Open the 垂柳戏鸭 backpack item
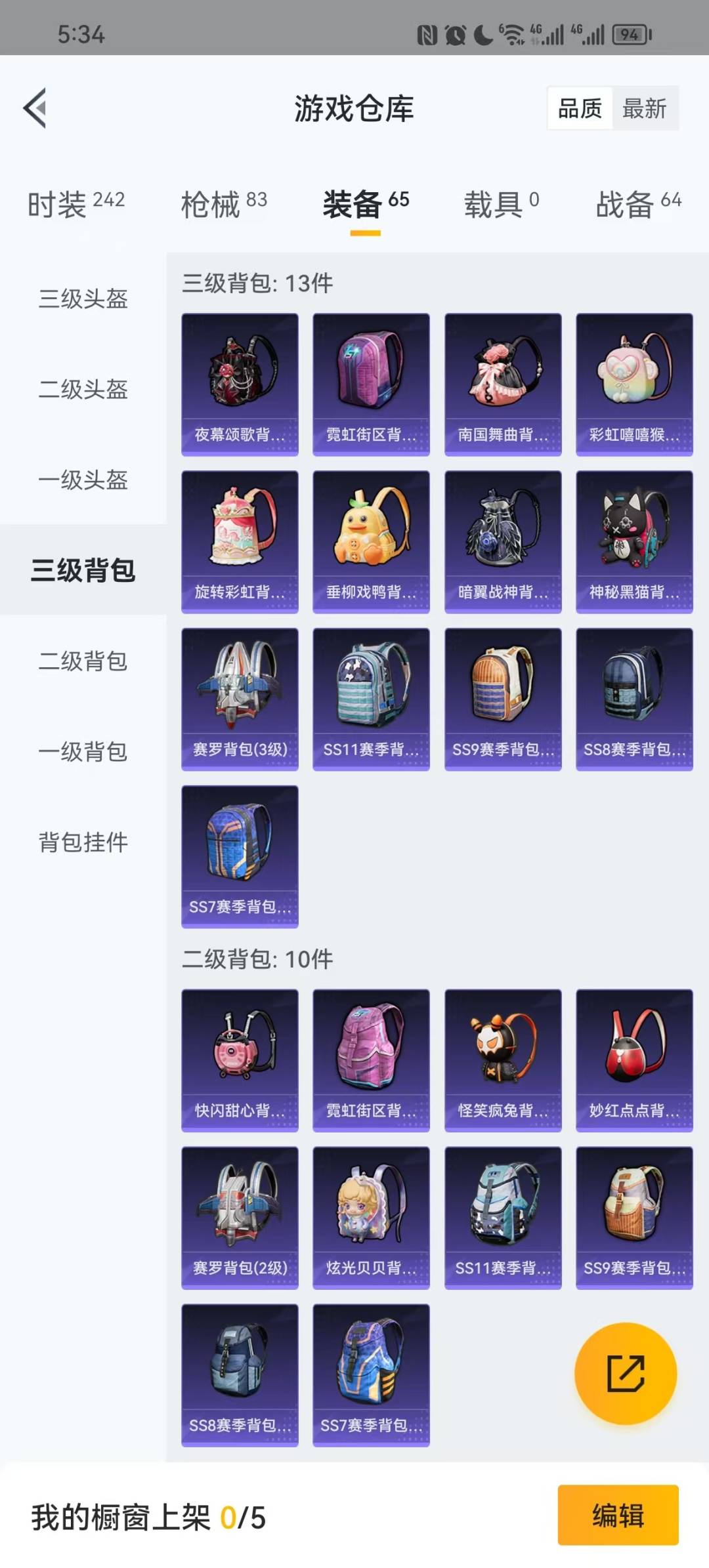Screen dimensions: 709x1568 point(371,542)
